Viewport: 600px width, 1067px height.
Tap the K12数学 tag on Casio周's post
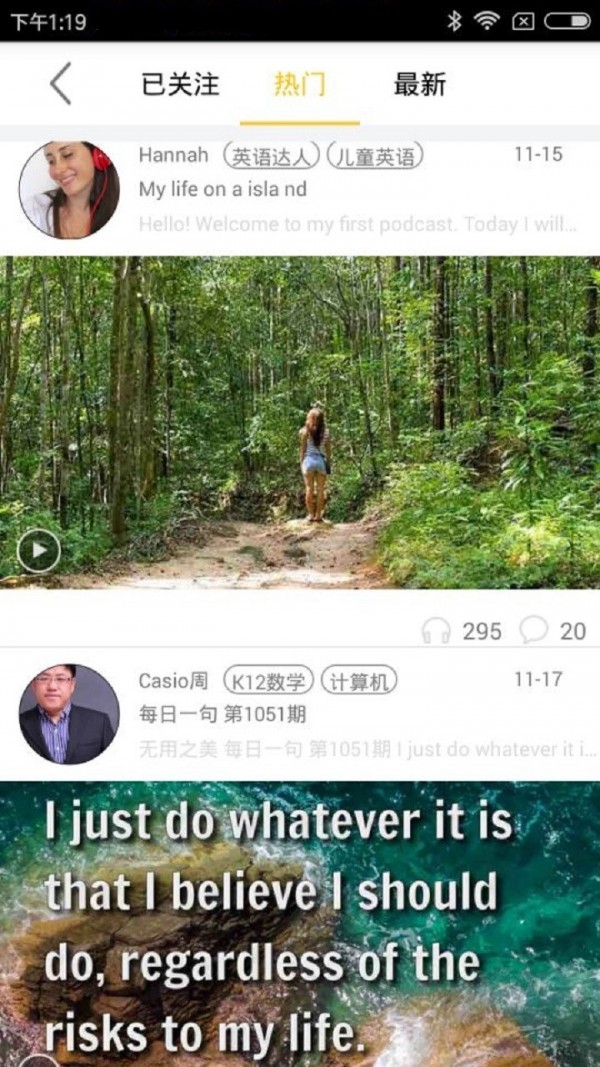[268, 681]
